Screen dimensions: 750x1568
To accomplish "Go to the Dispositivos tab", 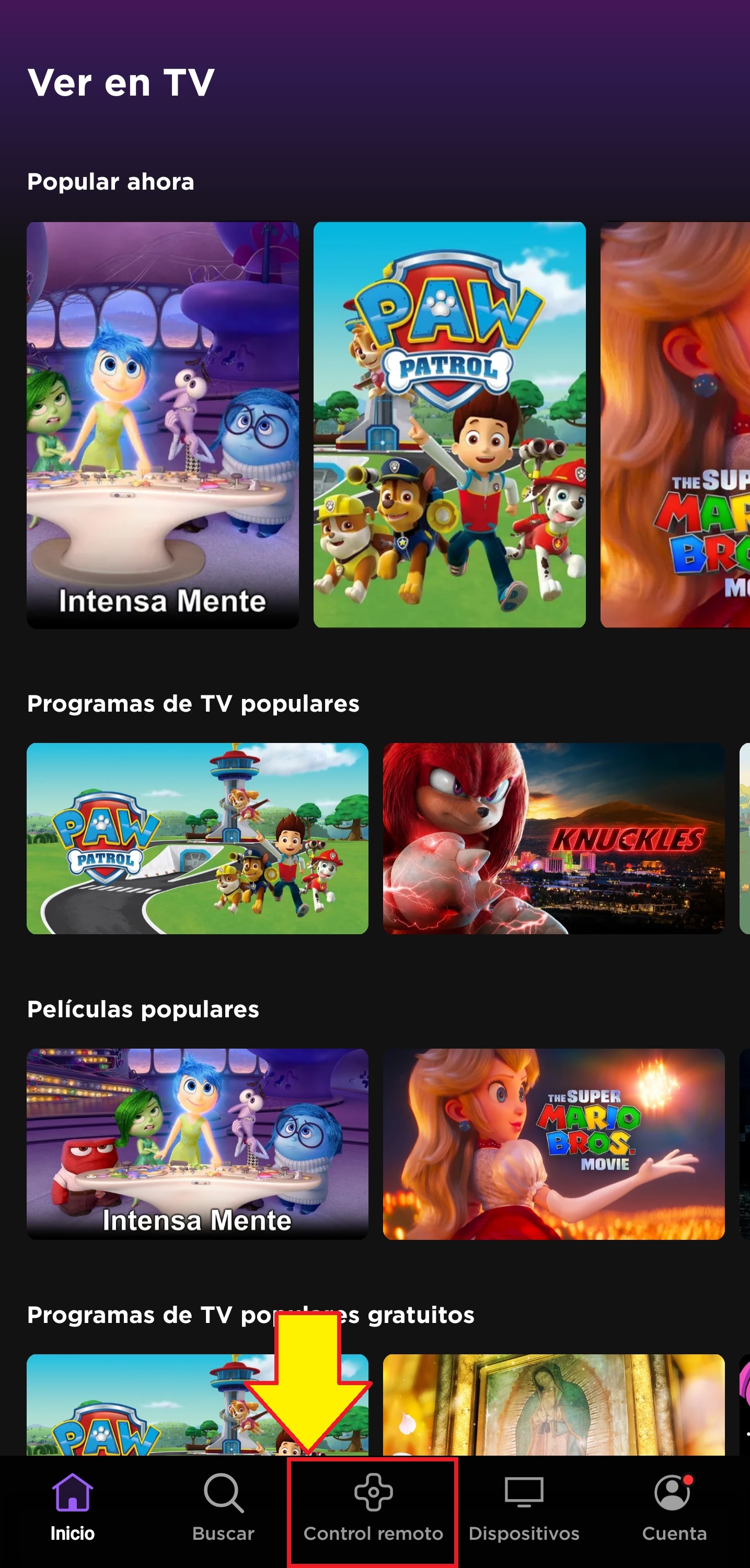I will coord(524,1508).
